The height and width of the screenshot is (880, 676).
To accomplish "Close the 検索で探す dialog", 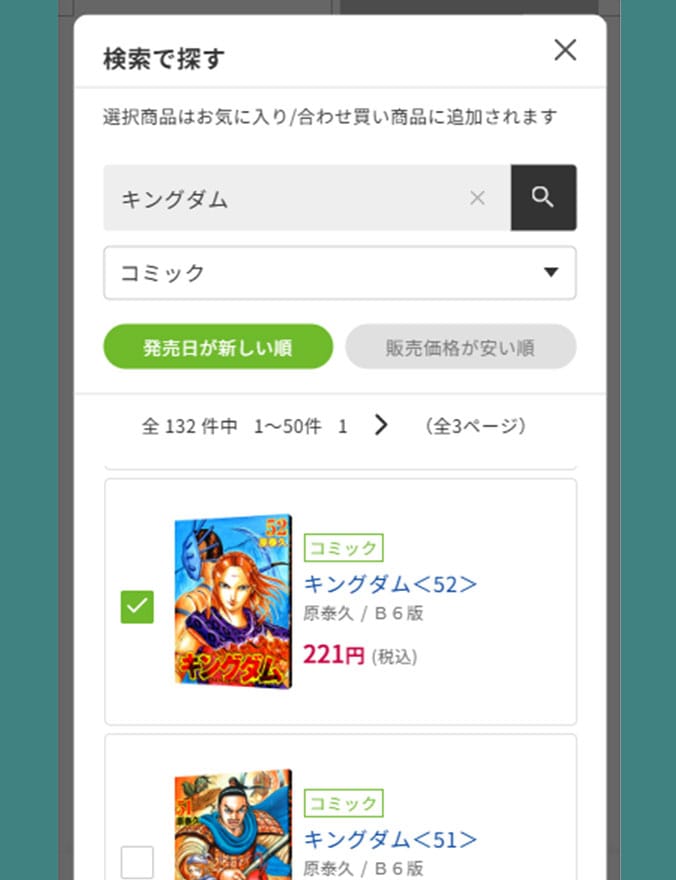I will 565,50.
